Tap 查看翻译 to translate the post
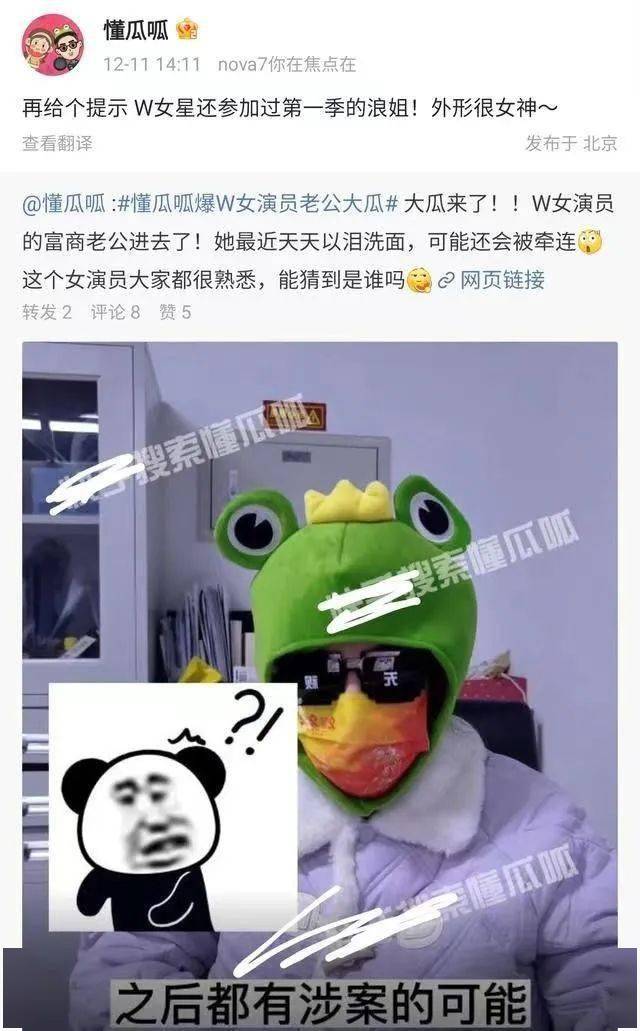The image size is (640, 1031). click(57, 143)
